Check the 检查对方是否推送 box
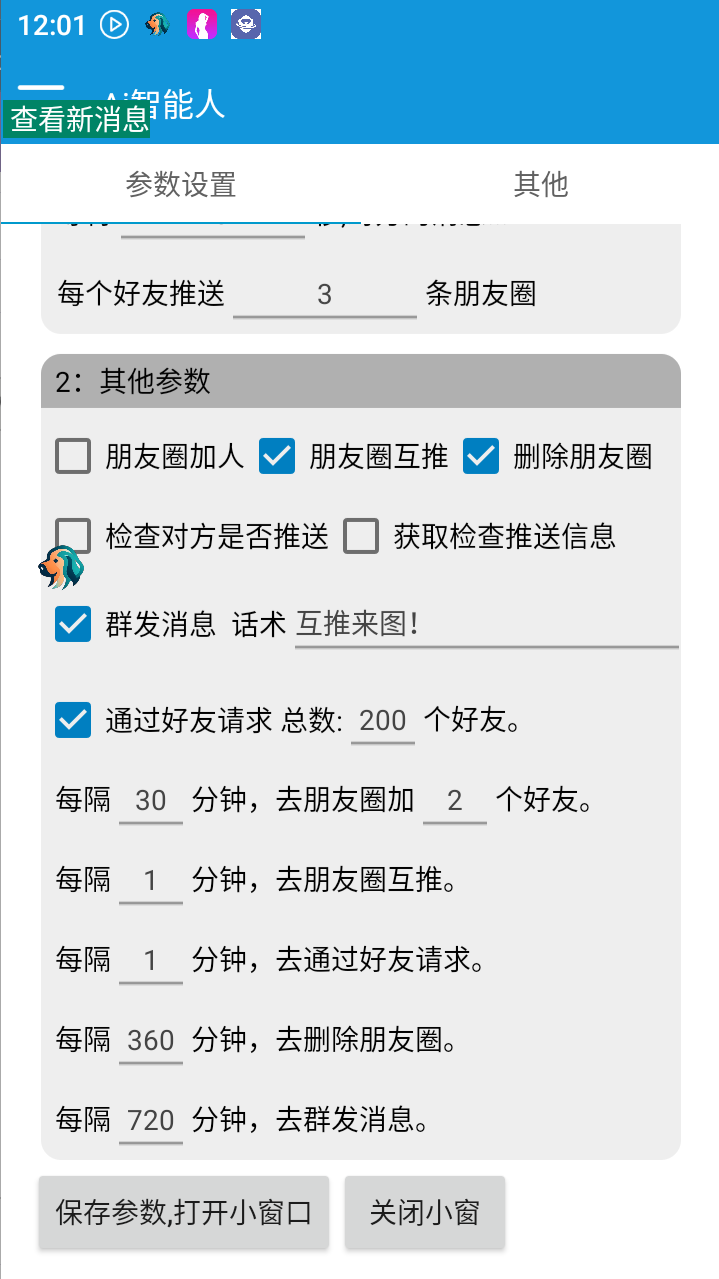Image resolution: width=719 pixels, height=1279 pixels. 73,536
